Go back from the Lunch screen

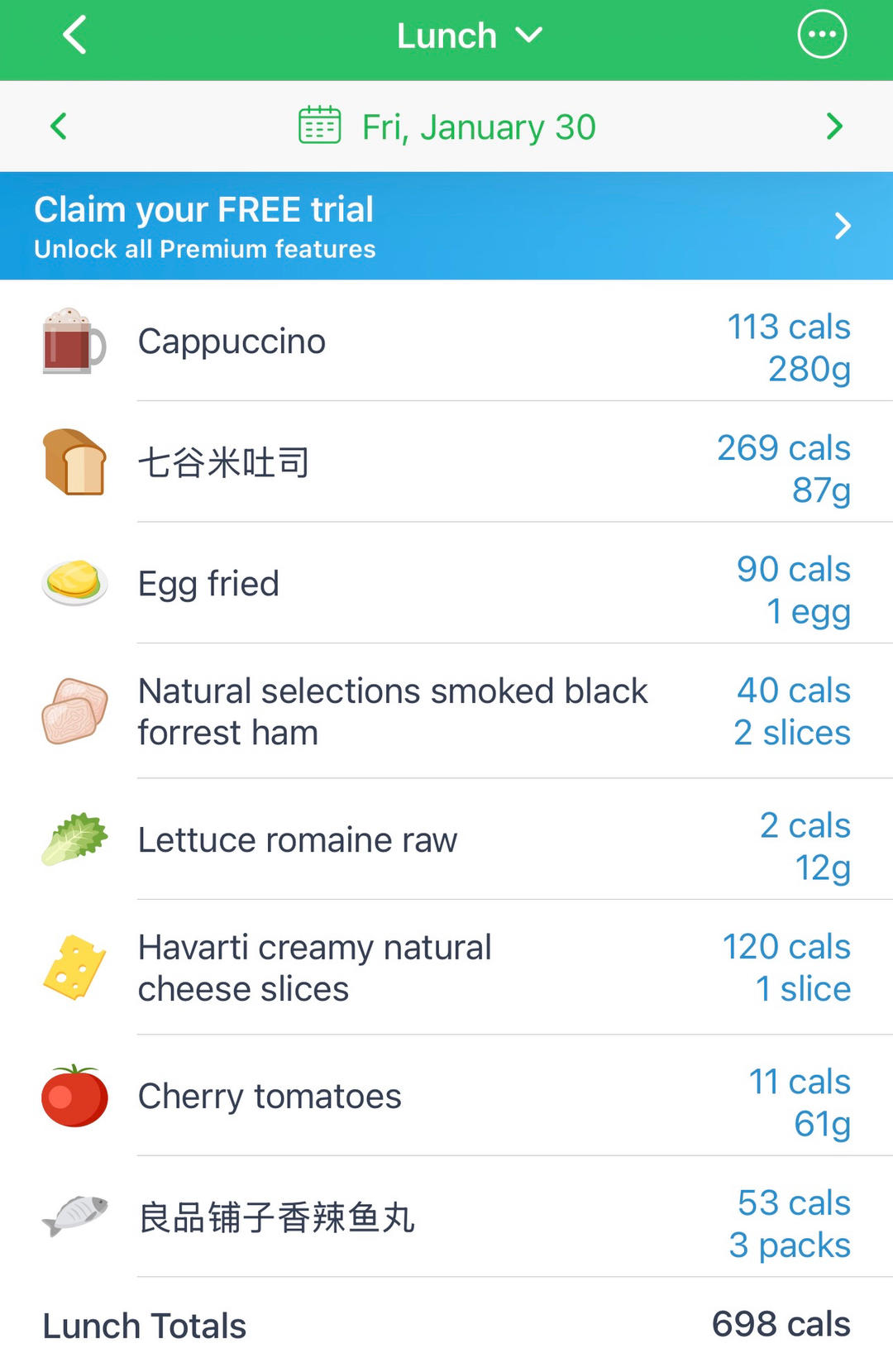(74, 36)
